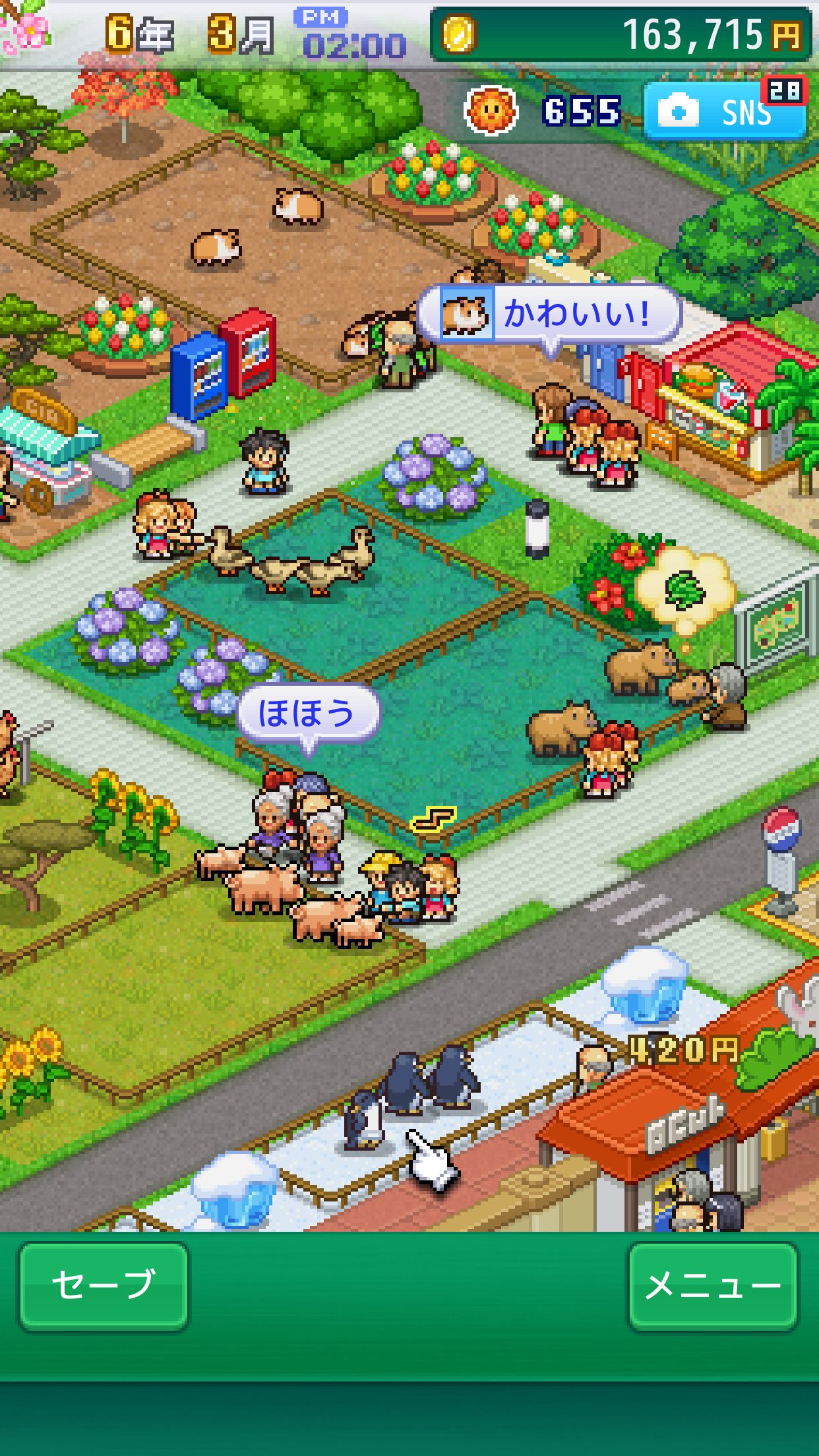Open the メニュー menu

coord(713,1285)
